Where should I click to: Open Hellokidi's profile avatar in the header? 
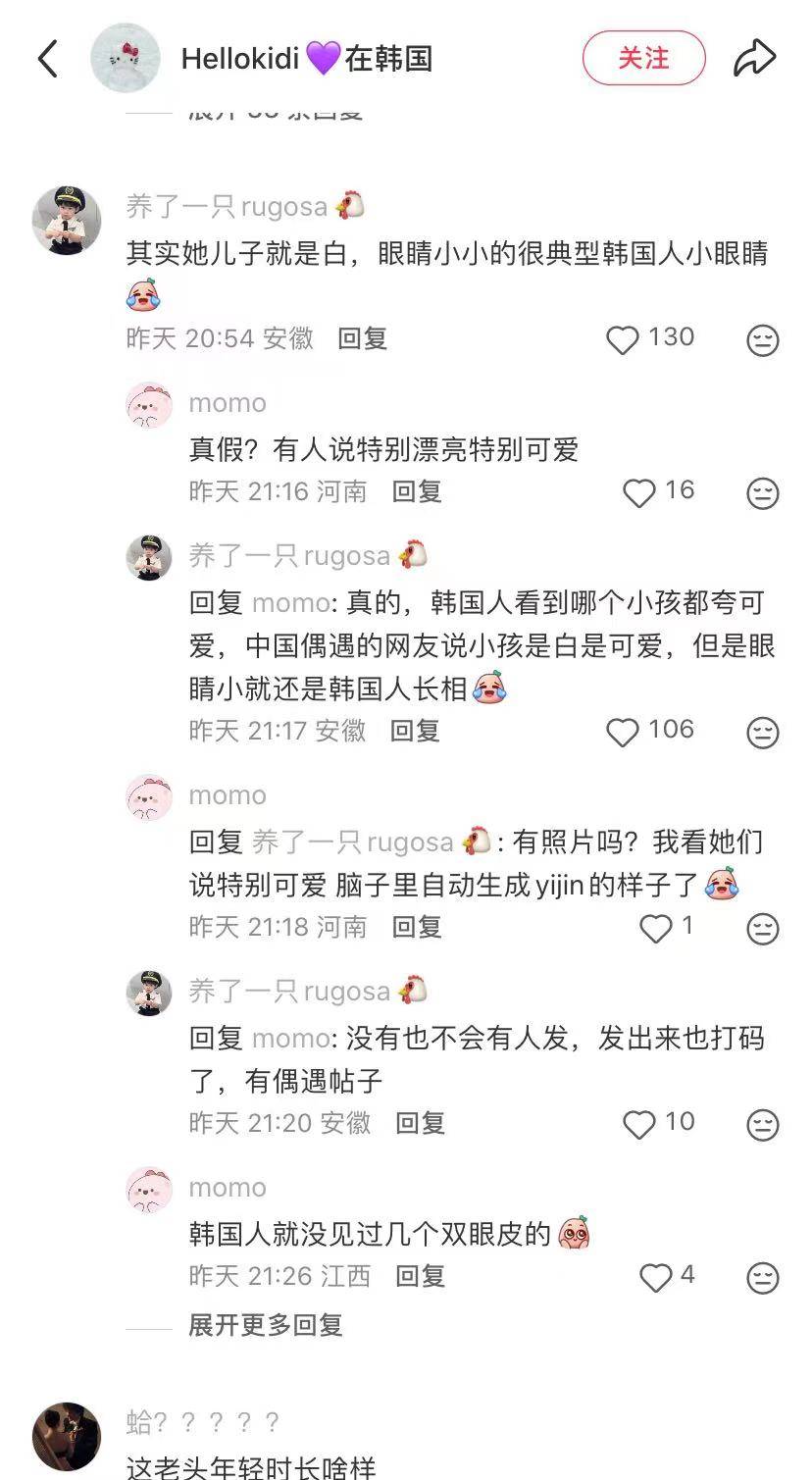[x=126, y=59]
